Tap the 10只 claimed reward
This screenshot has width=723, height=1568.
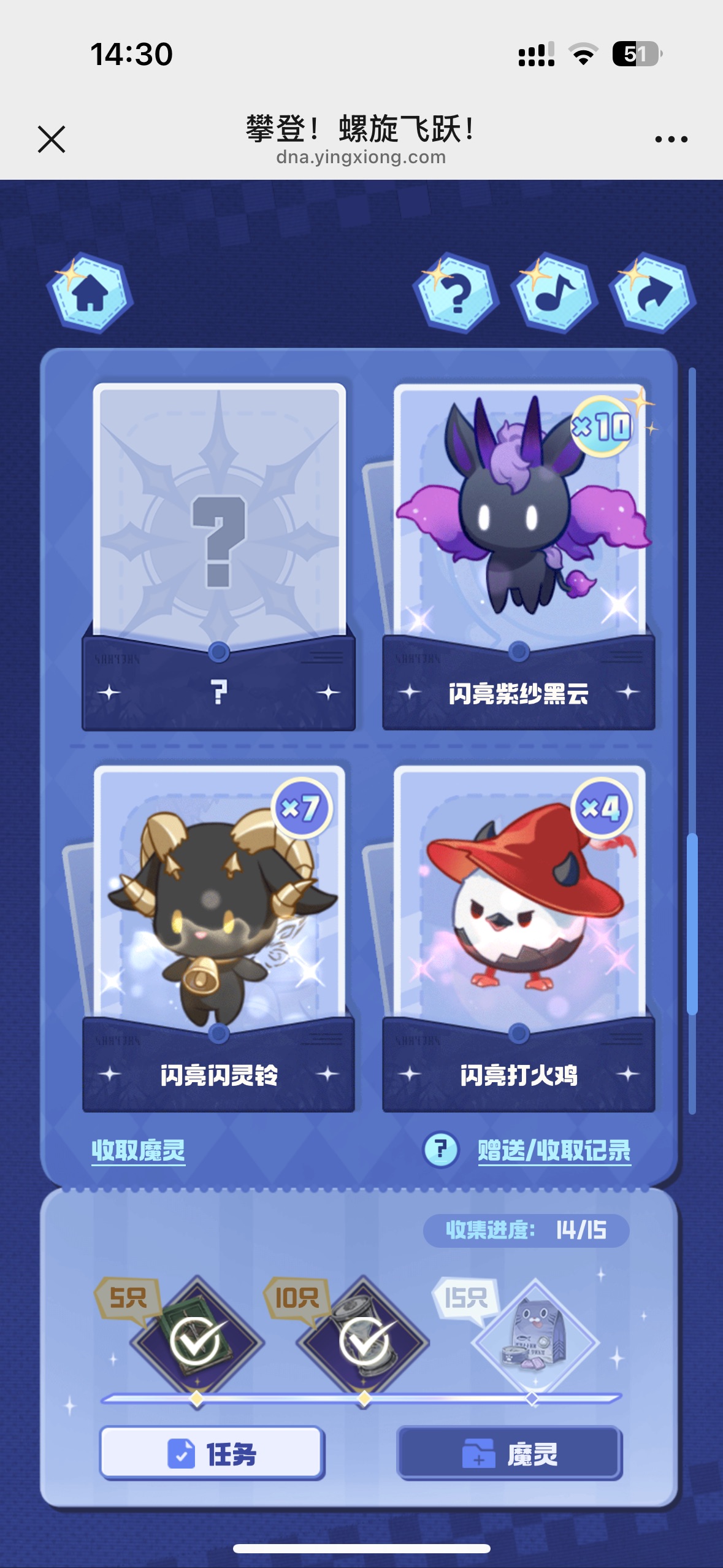(x=364, y=1340)
